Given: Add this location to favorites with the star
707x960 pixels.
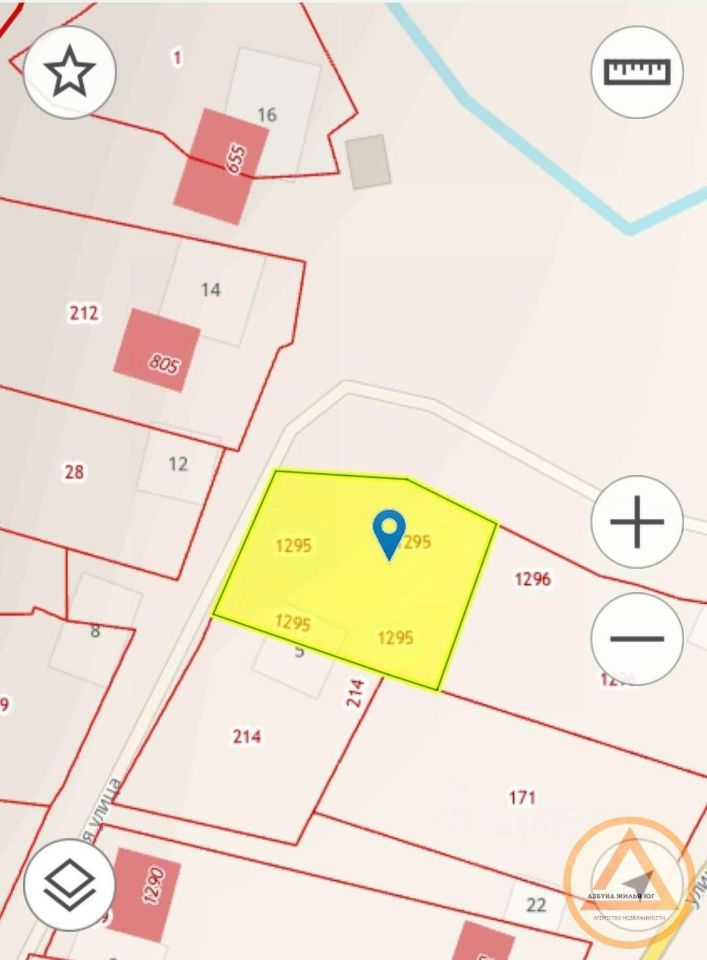Looking at the screenshot, I should coord(70,72).
